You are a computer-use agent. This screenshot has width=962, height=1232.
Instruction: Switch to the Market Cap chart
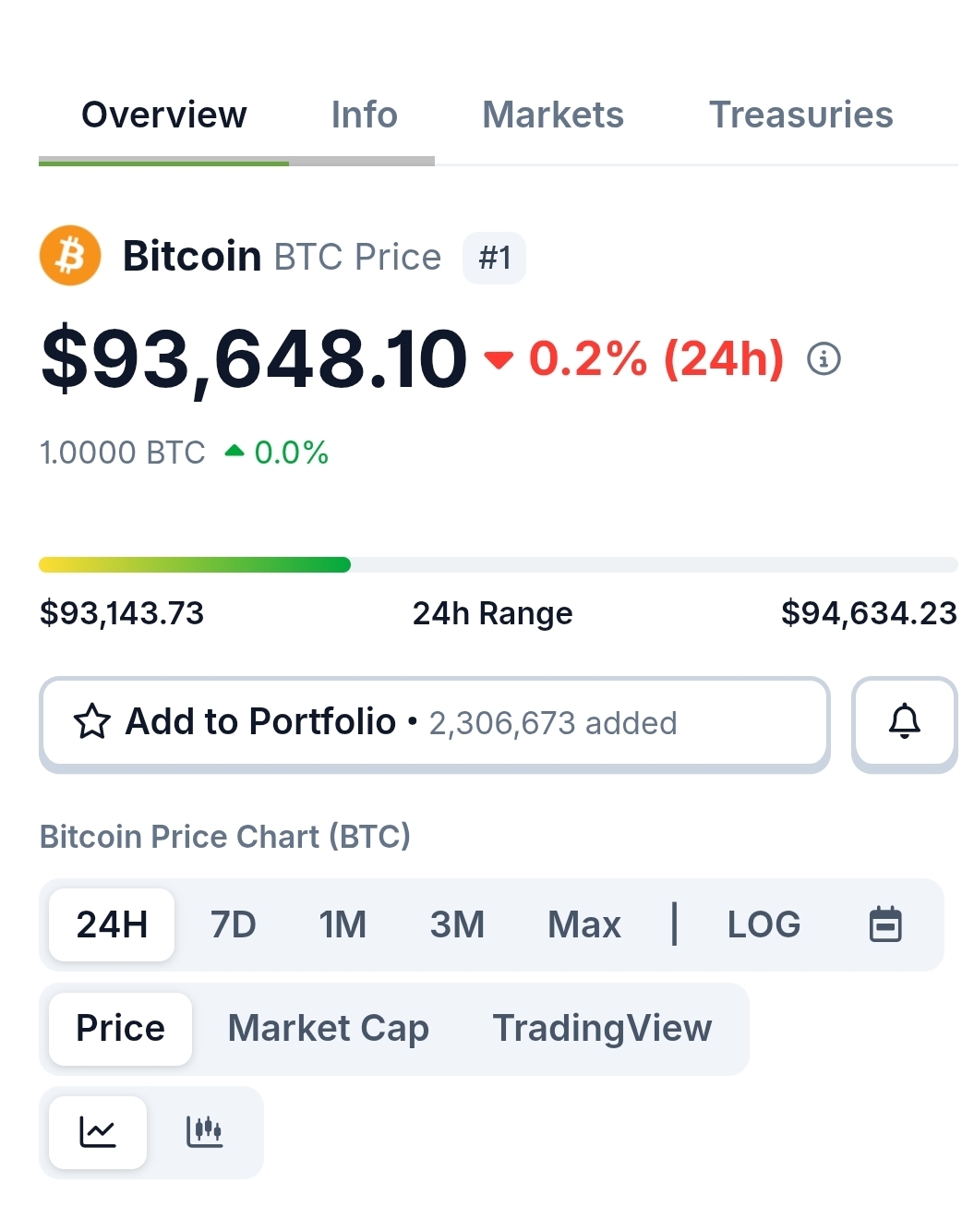[328, 1029]
